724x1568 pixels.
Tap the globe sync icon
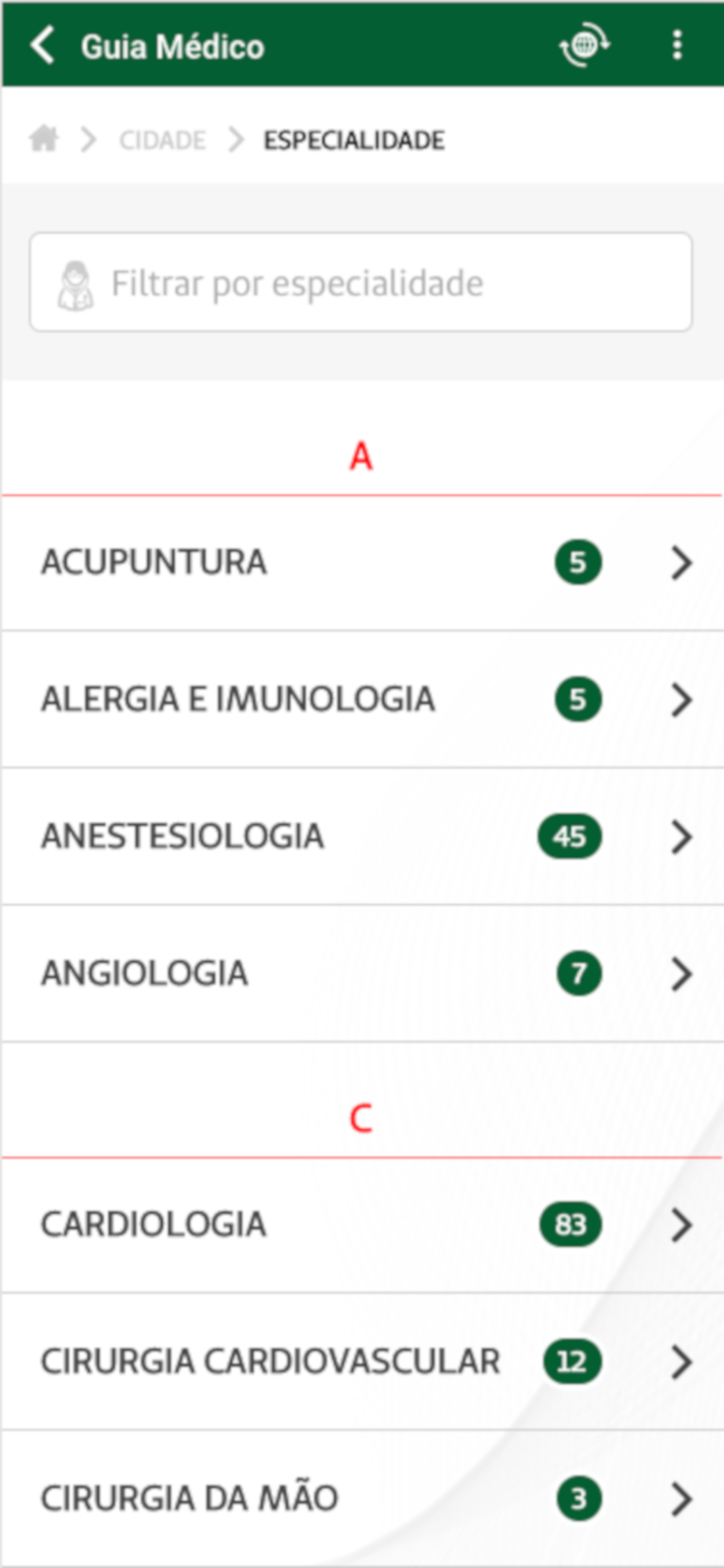[585, 45]
